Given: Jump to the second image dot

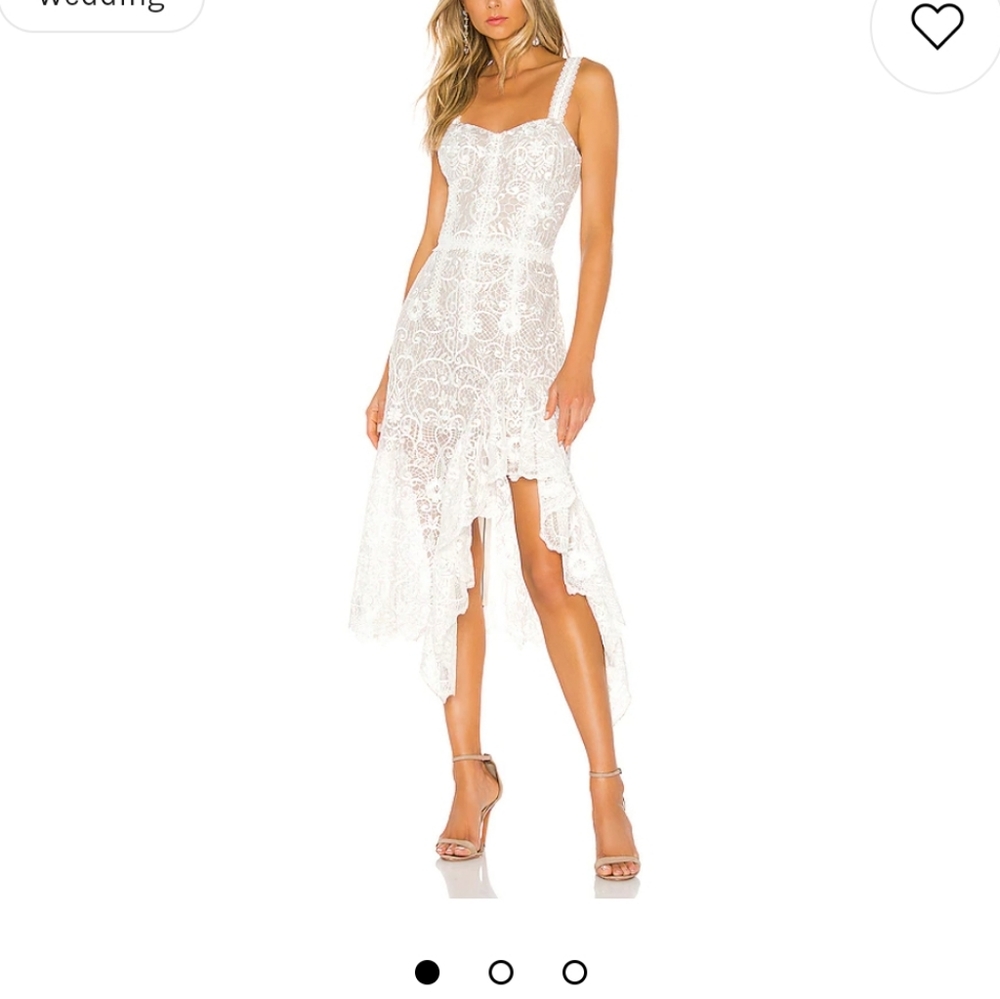Looking at the screenshot, I should 501,972.
